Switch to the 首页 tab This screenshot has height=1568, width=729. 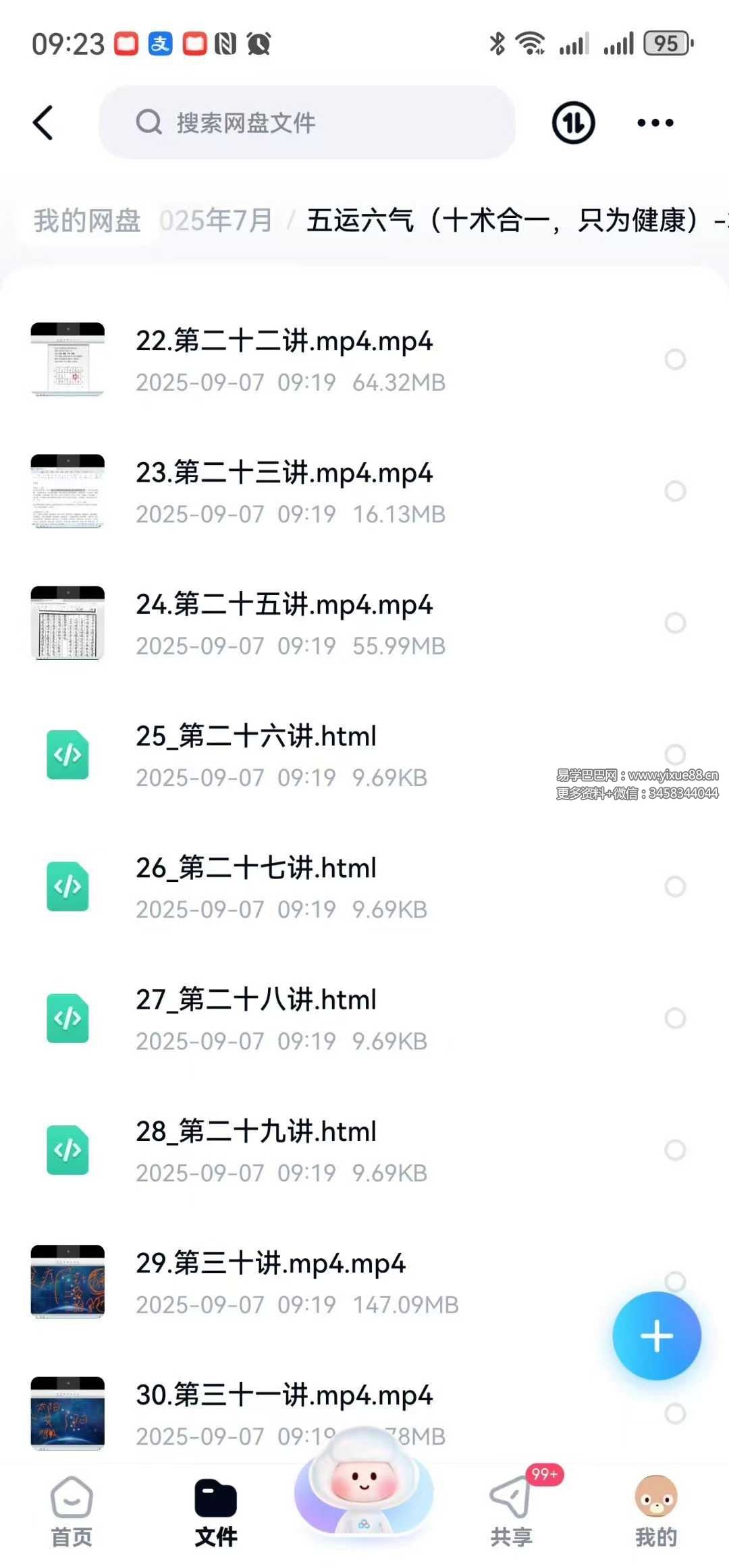click(x=72, y=1511)
